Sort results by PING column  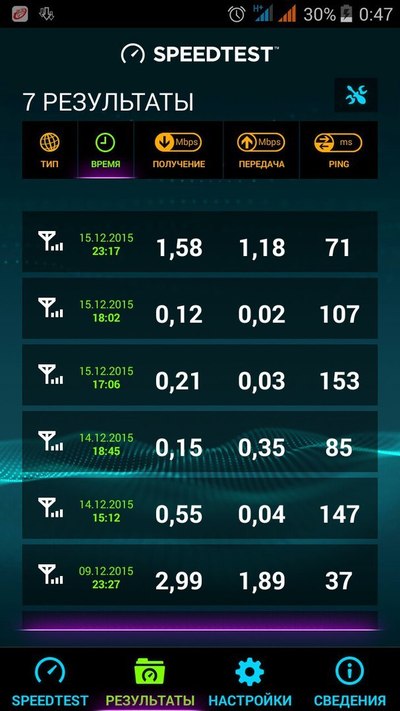pyautogui.click(x=338, y=150)
